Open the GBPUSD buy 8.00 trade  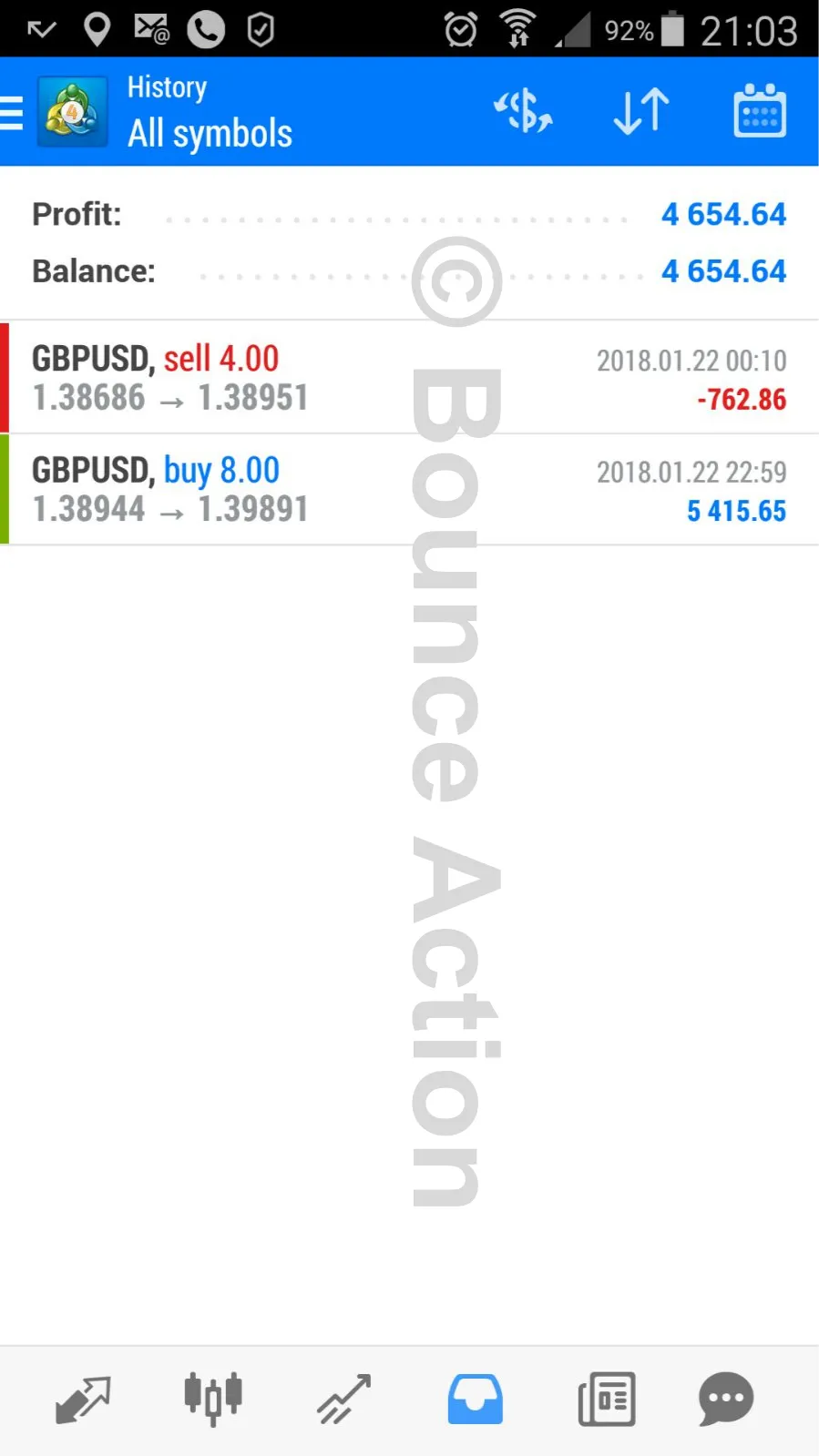coord(410,490)
